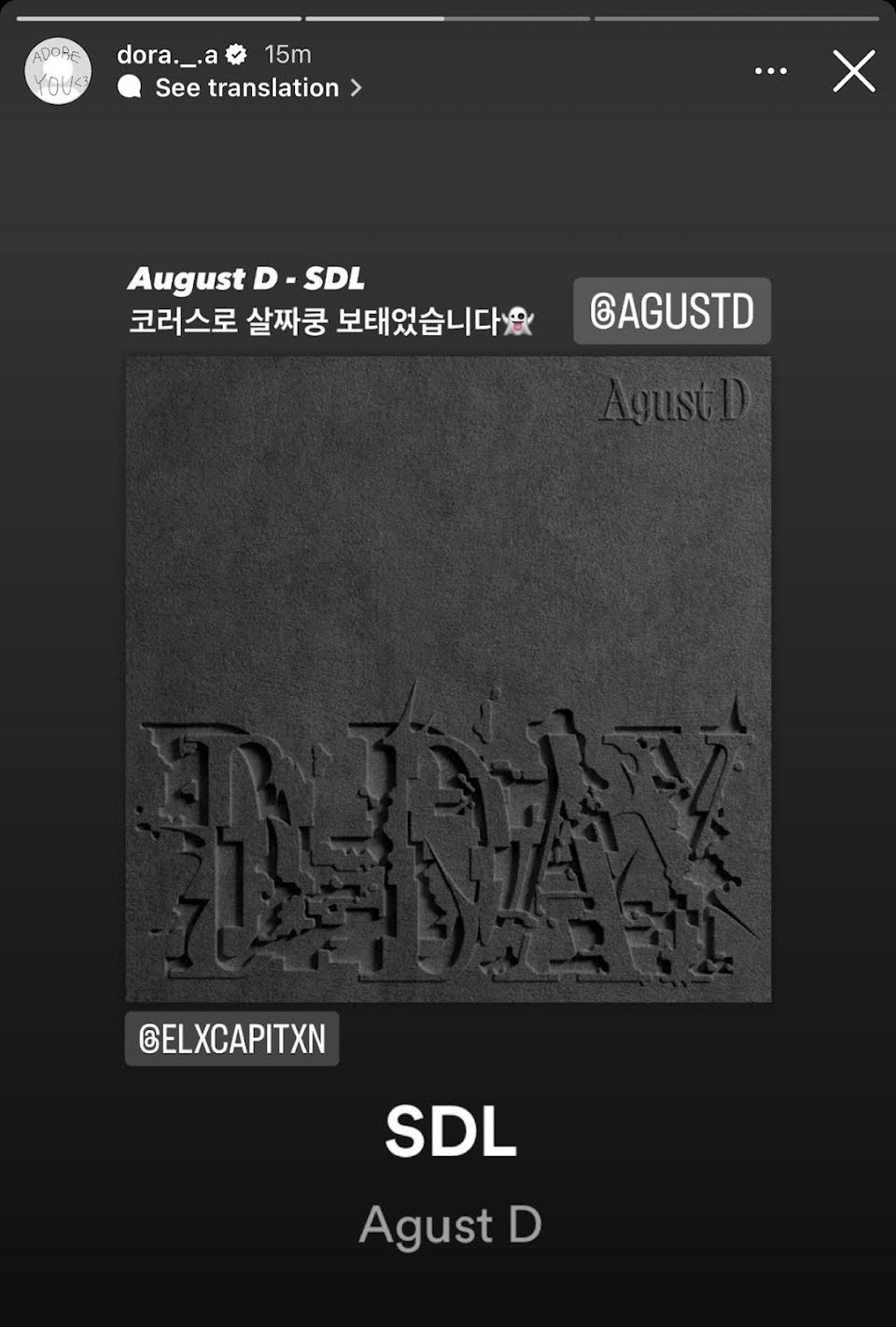
Task: Open the @AGUSTD mention sticker
Action: coord(672,311)
